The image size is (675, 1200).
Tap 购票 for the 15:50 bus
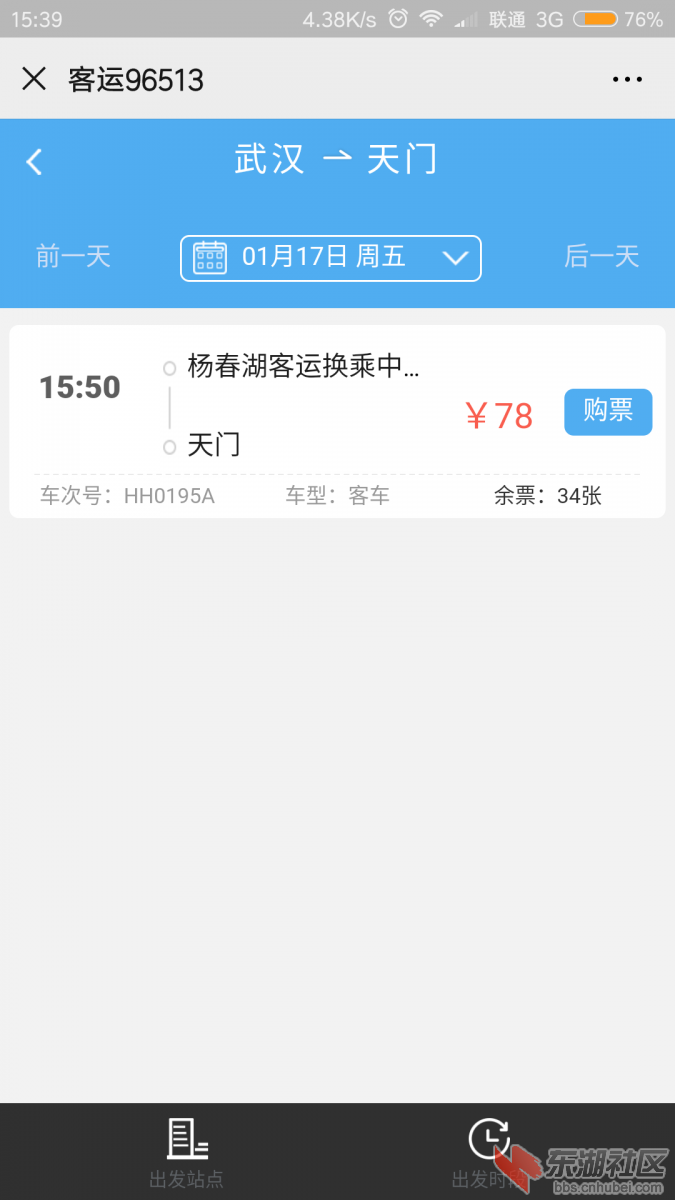(x=607, y=411)
